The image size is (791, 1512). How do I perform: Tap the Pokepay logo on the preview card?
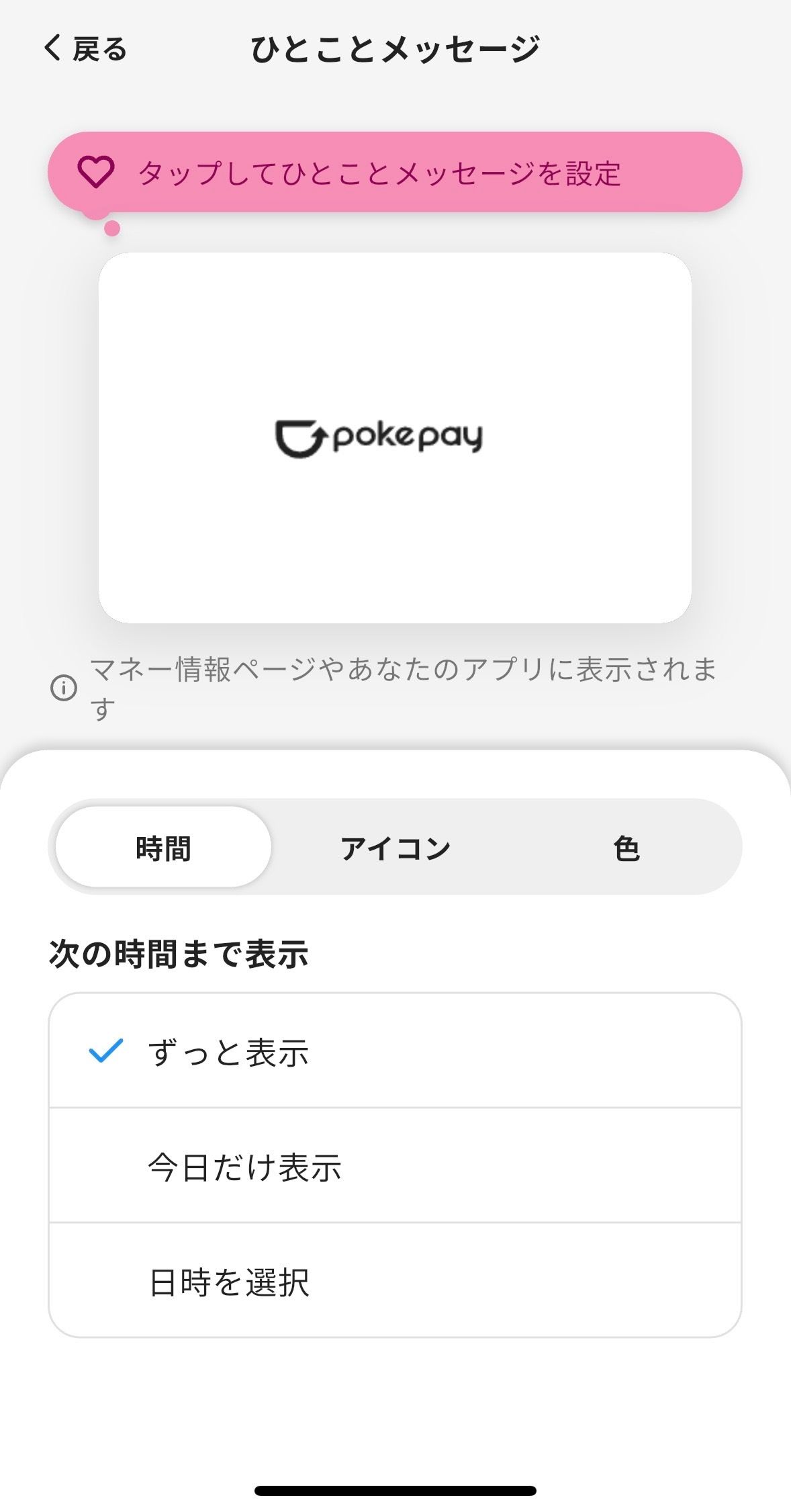tap(378, 437)
